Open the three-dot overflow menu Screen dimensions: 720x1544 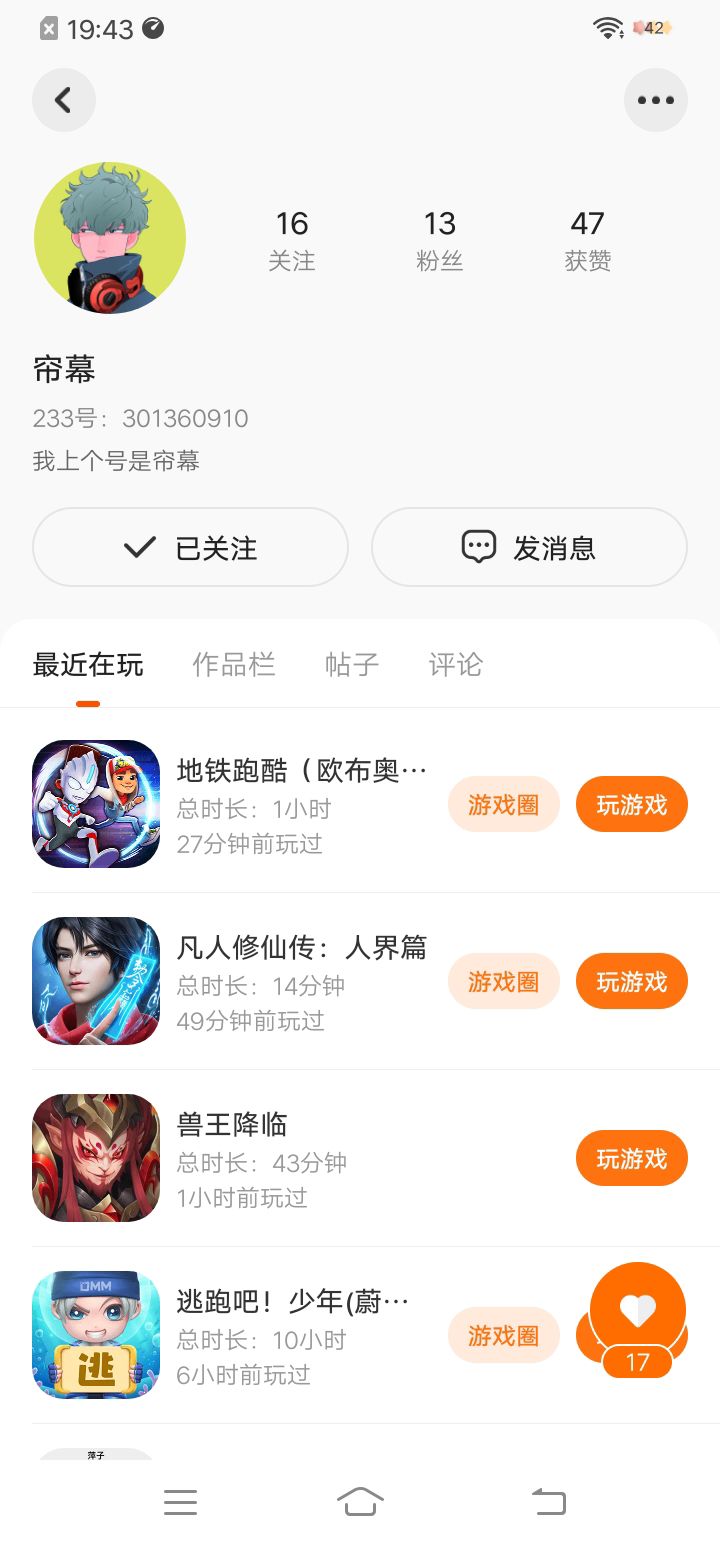tap(656, 100)
